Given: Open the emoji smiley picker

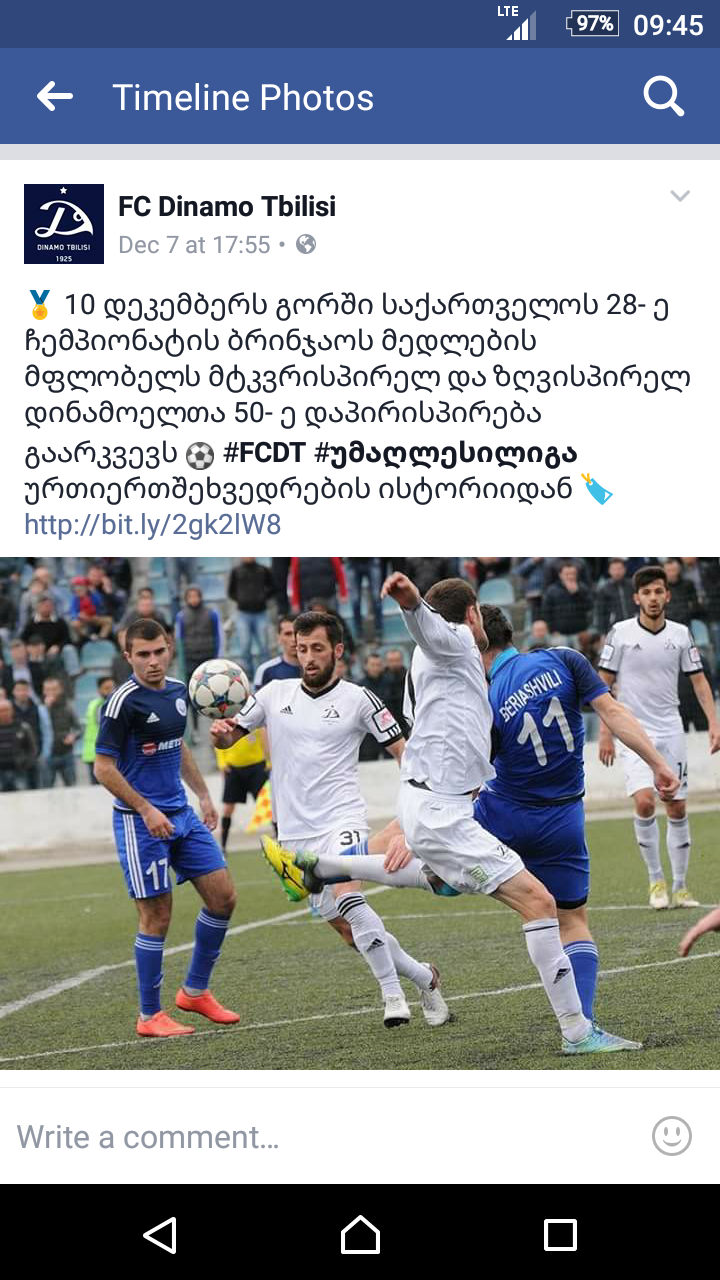Looking at the screenshot, I should coord(671,1136).
